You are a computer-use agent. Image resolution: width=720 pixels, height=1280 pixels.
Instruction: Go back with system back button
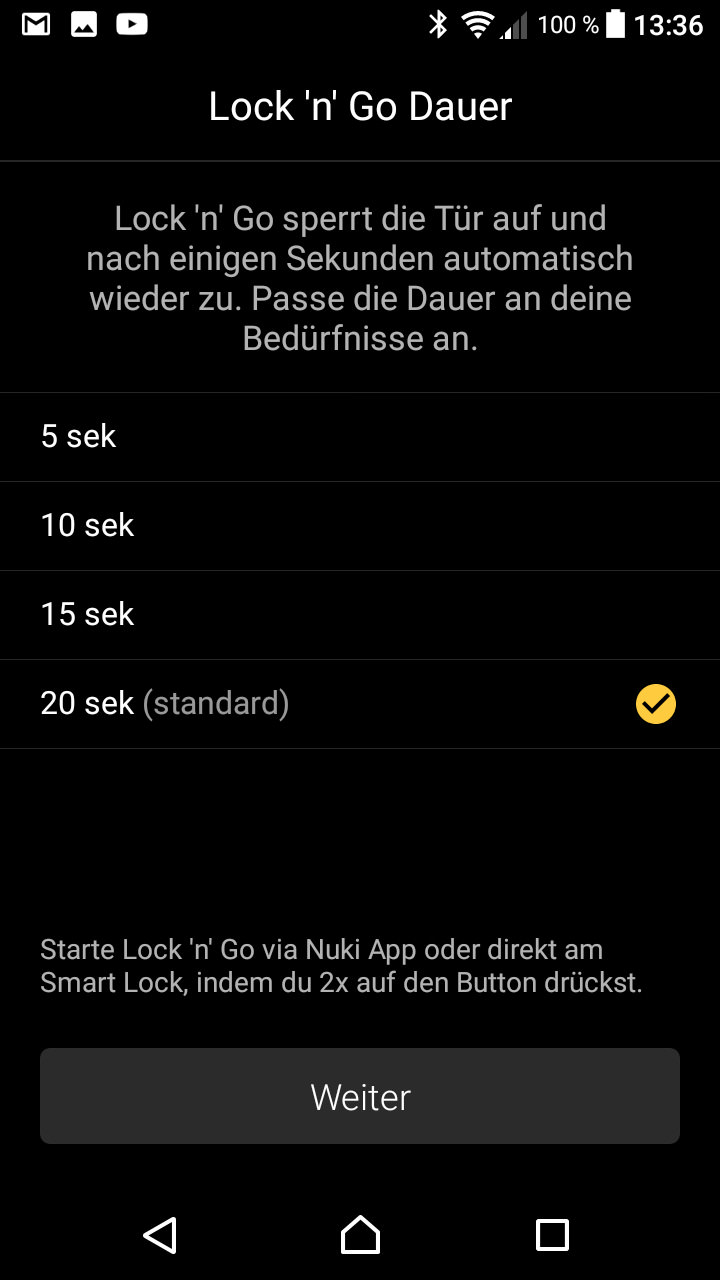pos(160,1235)
